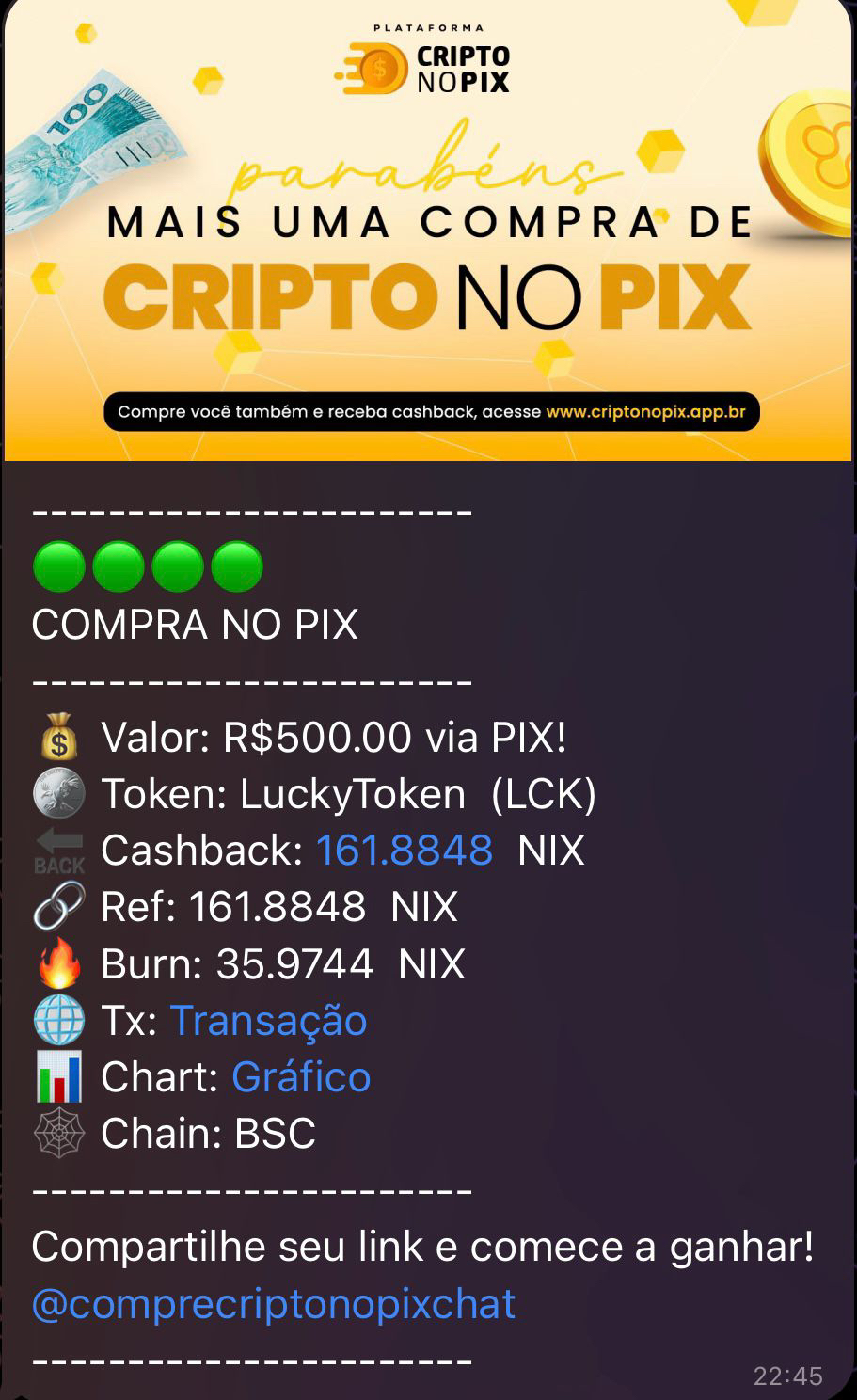Tap the 161.8848 cashback link
857x1400 pixels.
[x=405, y=851]
